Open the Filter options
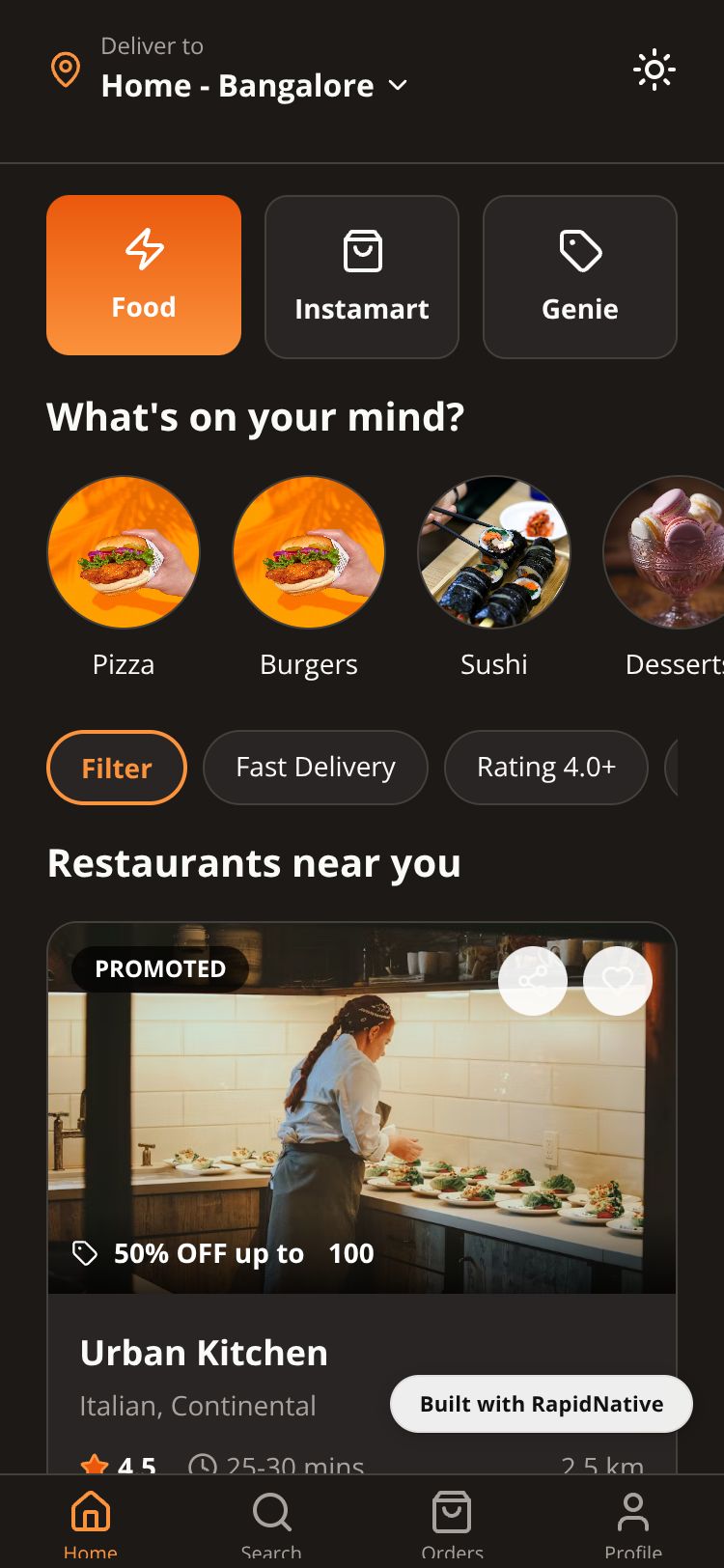 pyautogui.click(x=117, y=768)
